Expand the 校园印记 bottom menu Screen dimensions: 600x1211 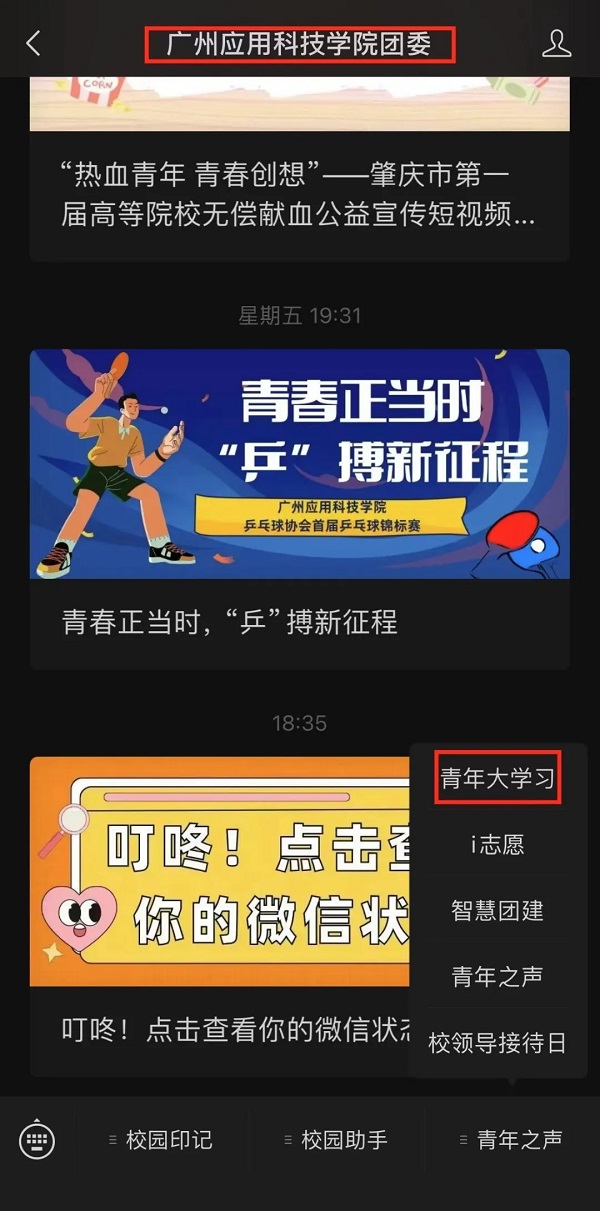tap(162, 1140)
